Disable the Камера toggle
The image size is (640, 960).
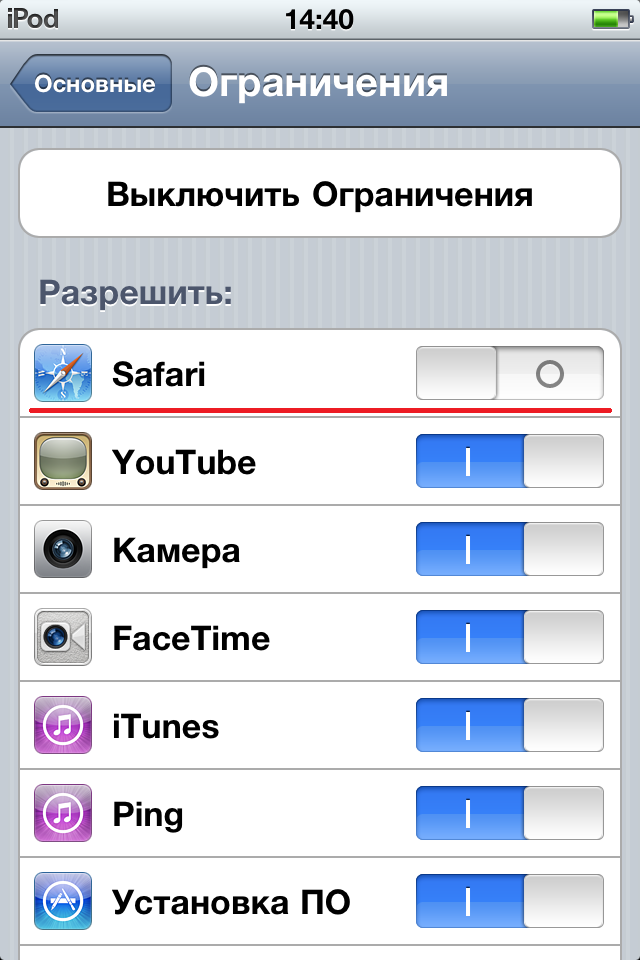tap(509, 550)
